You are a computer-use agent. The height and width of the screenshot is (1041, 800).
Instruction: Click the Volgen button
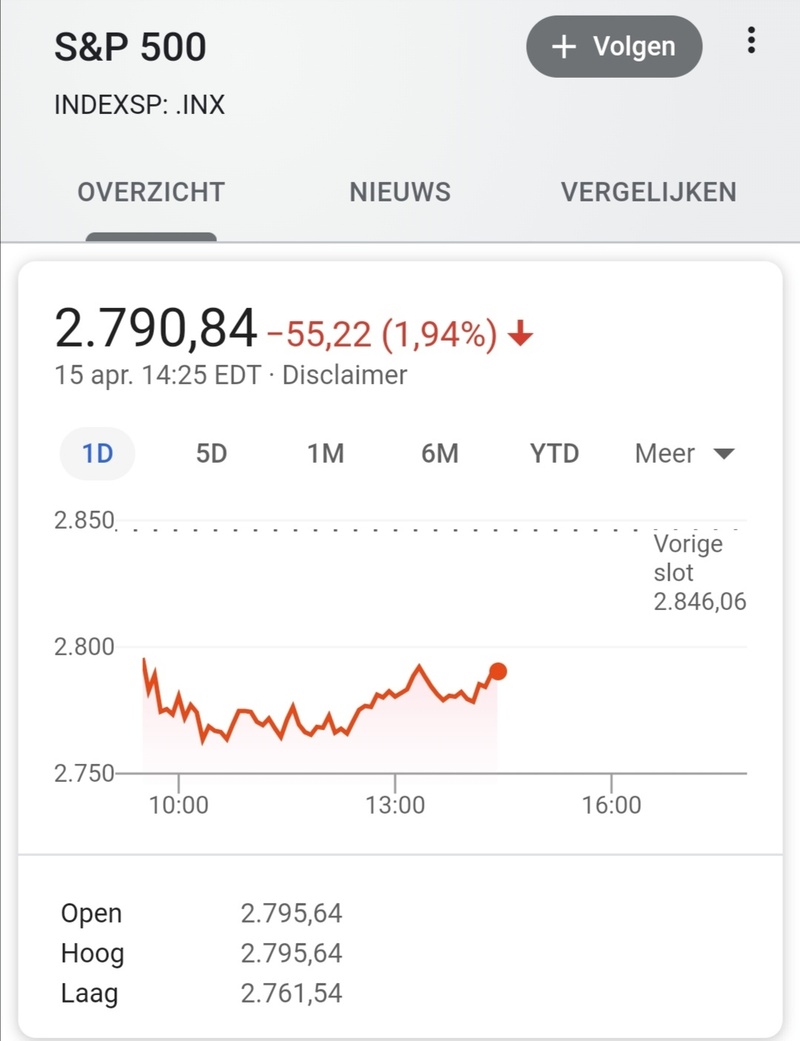(x=614, y=46)
